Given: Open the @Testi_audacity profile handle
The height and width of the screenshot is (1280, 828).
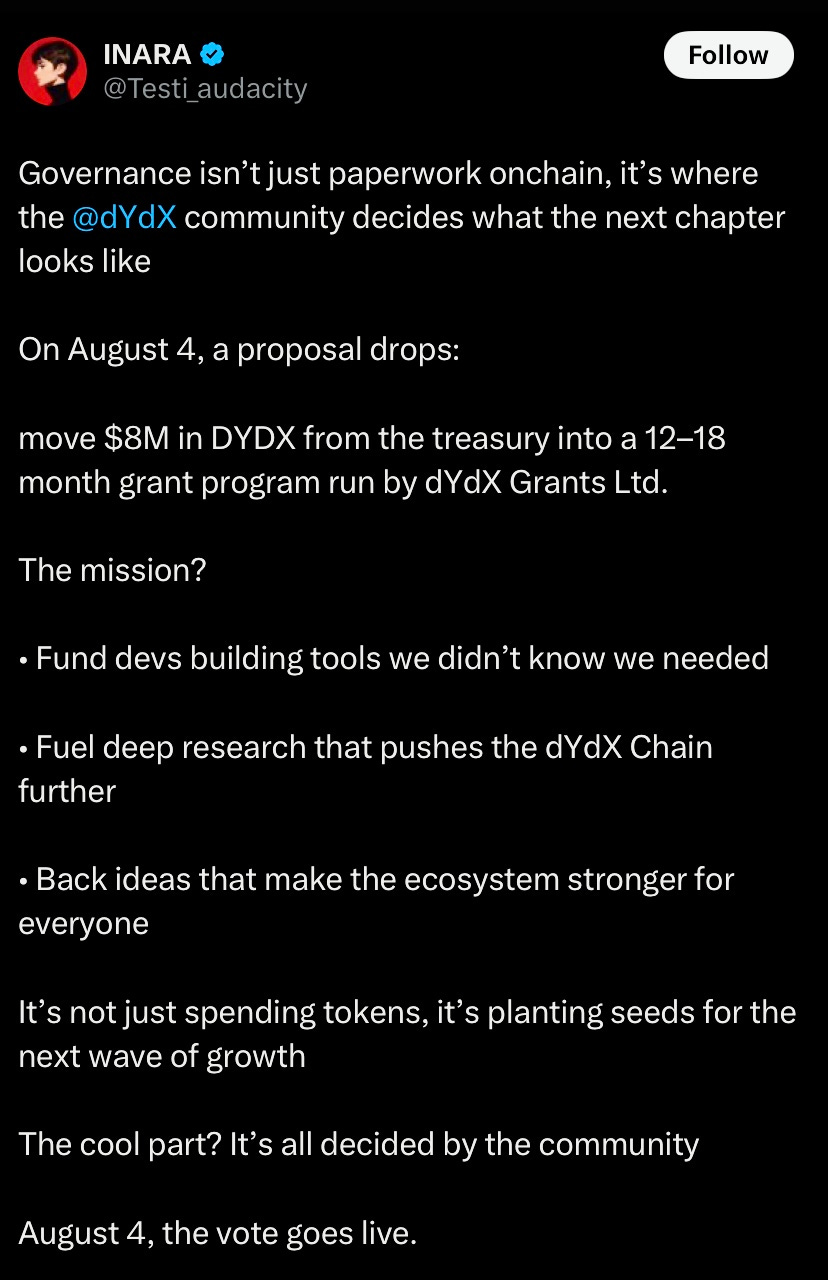Looking at the screenshot, I should point(205,89).
